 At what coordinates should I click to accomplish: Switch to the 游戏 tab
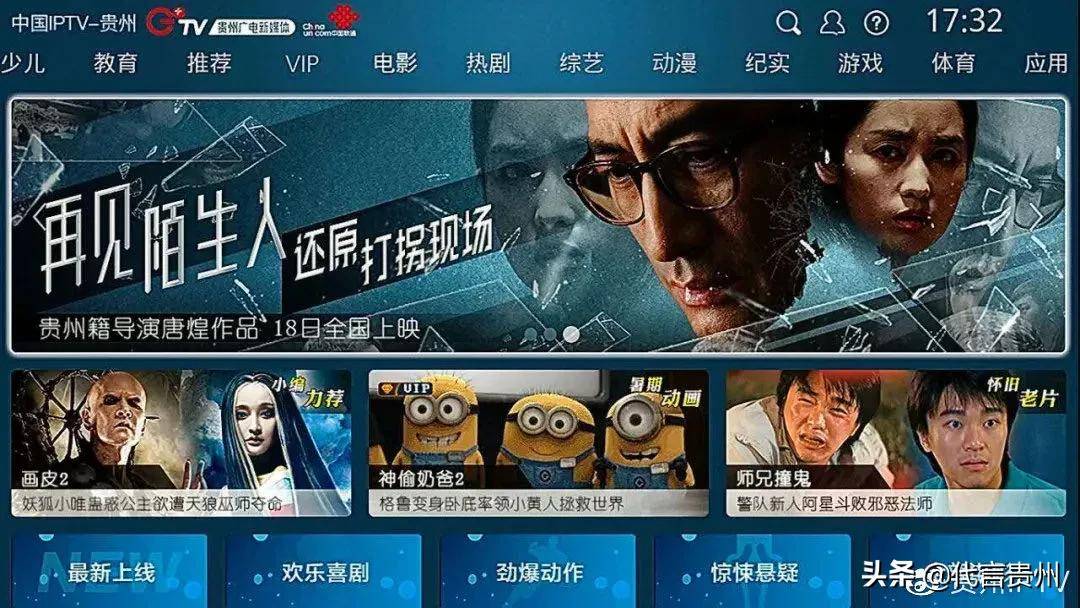click(x=860, y=63)
